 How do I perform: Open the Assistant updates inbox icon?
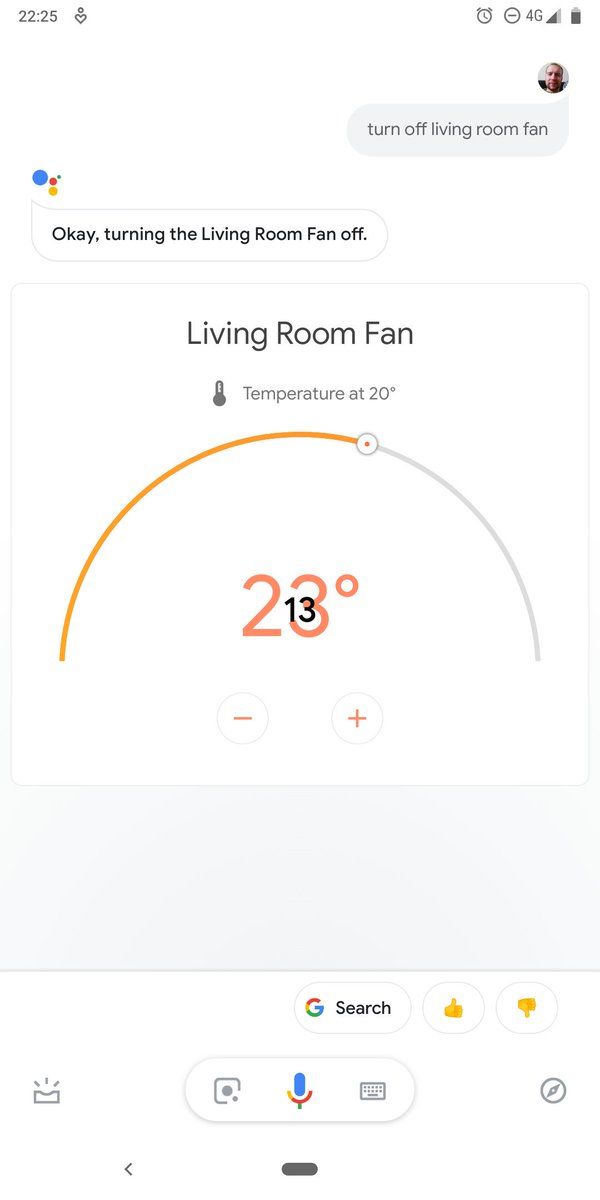point(47,1091)
